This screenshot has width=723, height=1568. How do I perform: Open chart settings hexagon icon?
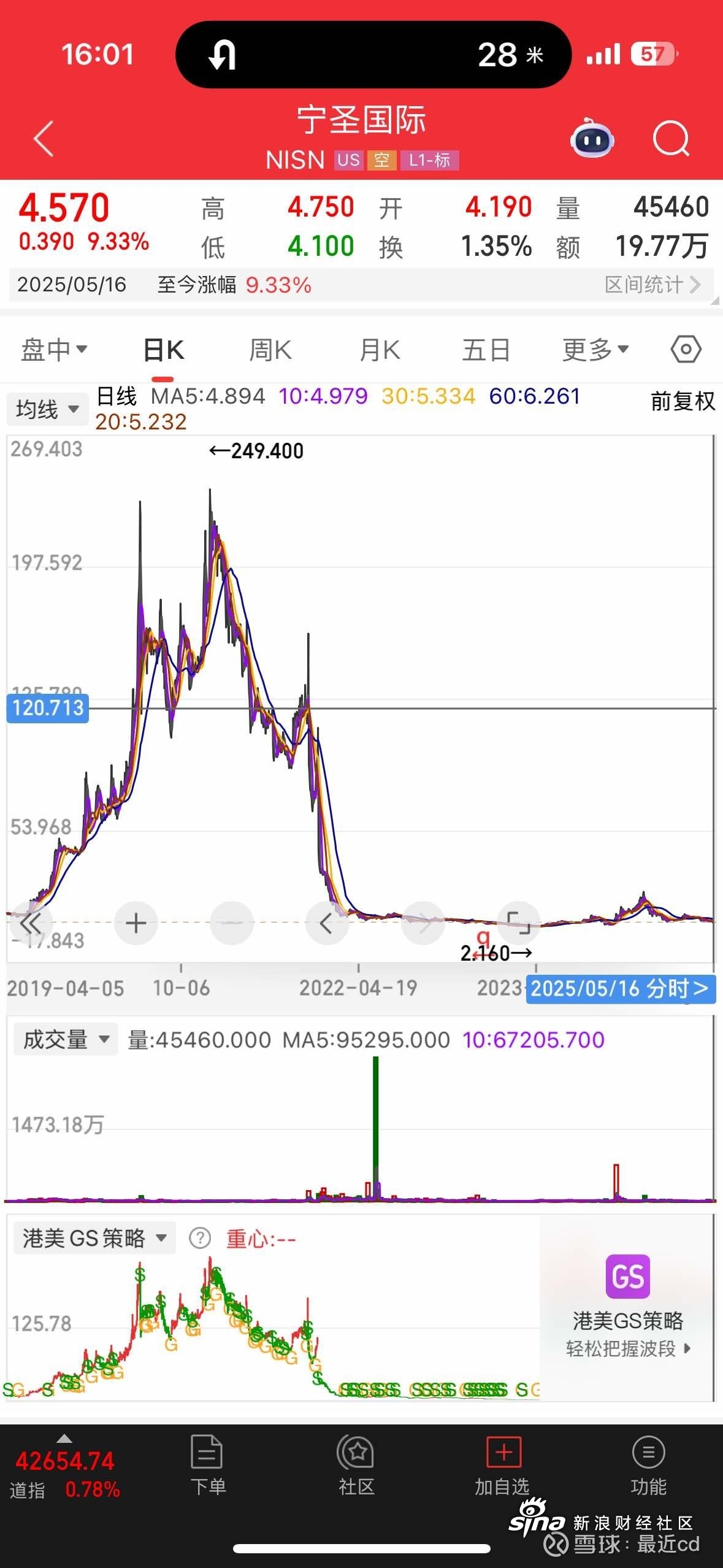click(686, 350)
